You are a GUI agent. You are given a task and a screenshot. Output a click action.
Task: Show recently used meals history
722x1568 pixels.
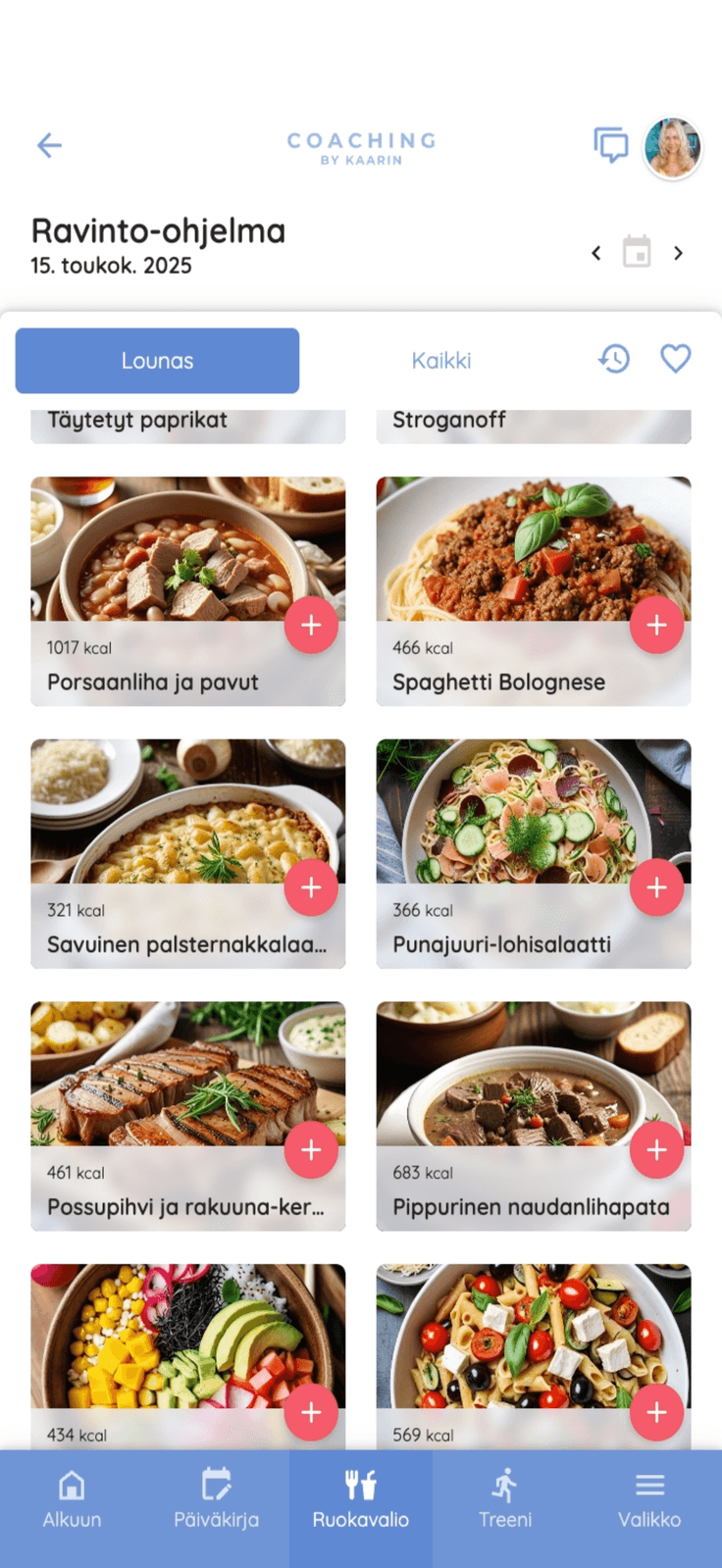[x=614, y=359]
